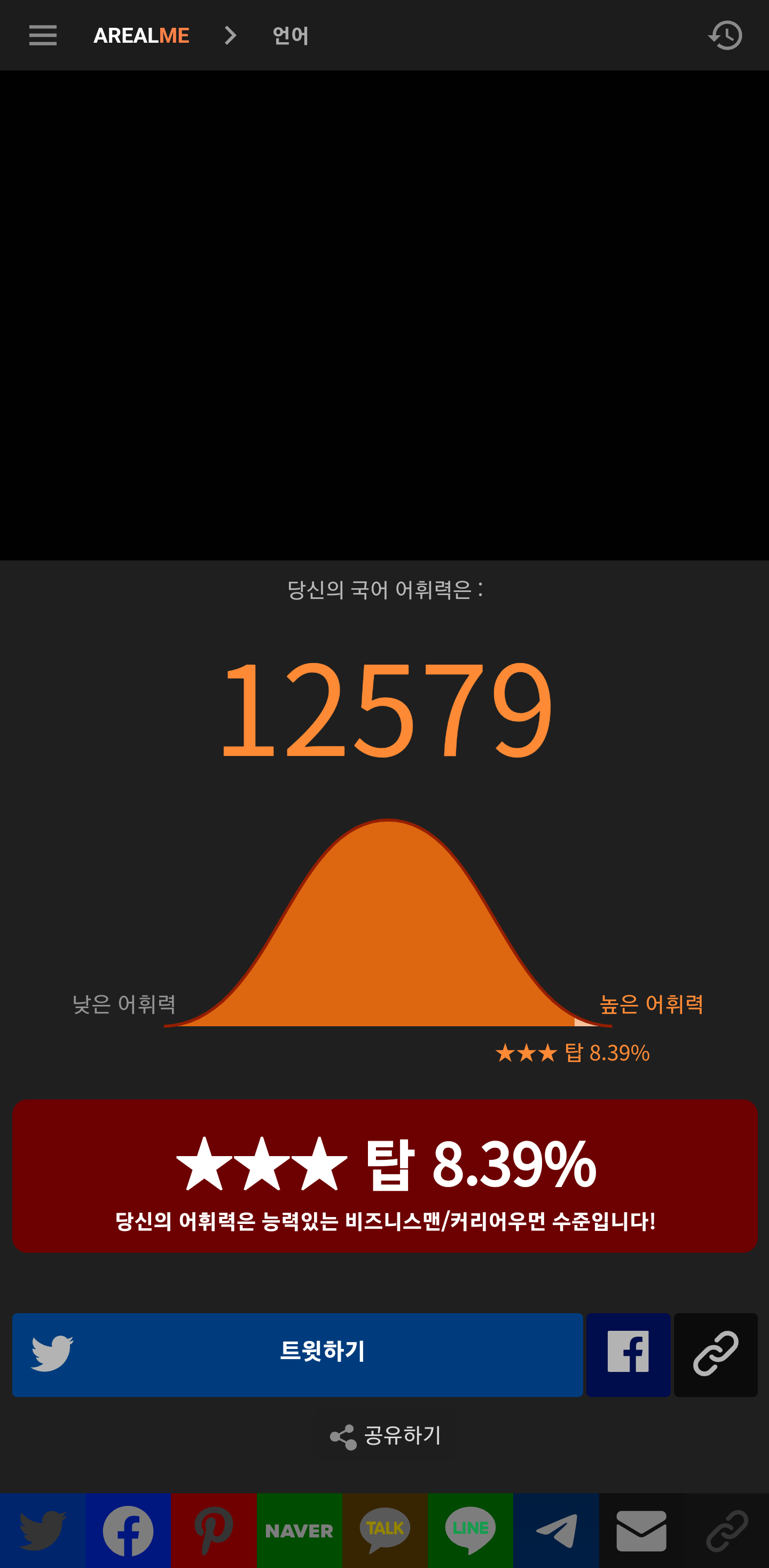Screen dimensions: 769x1568
Task: Share via Facebook in the bottom bar
Action: (x=128, y=1530)
